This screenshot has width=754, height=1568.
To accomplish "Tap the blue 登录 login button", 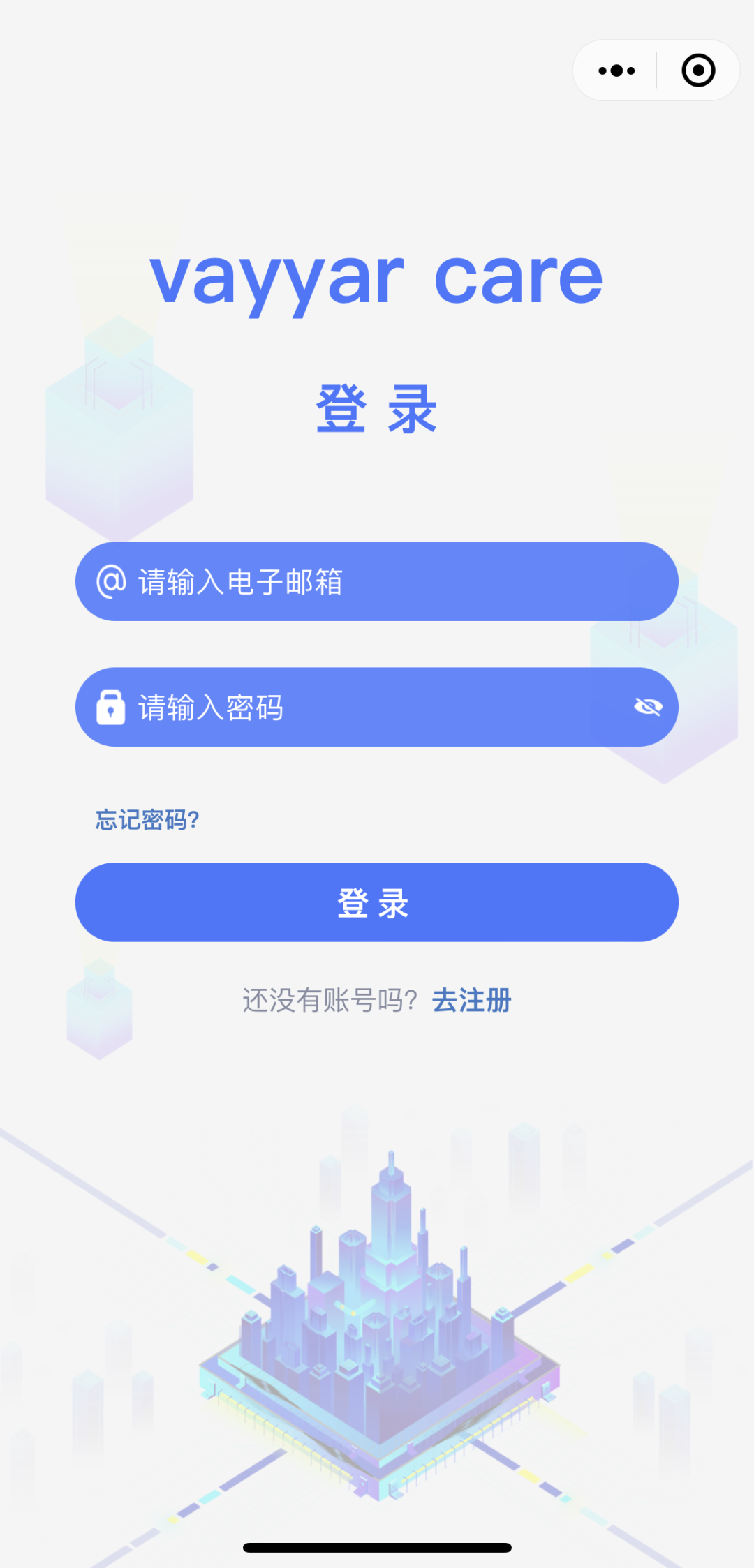I will (377, 903).
